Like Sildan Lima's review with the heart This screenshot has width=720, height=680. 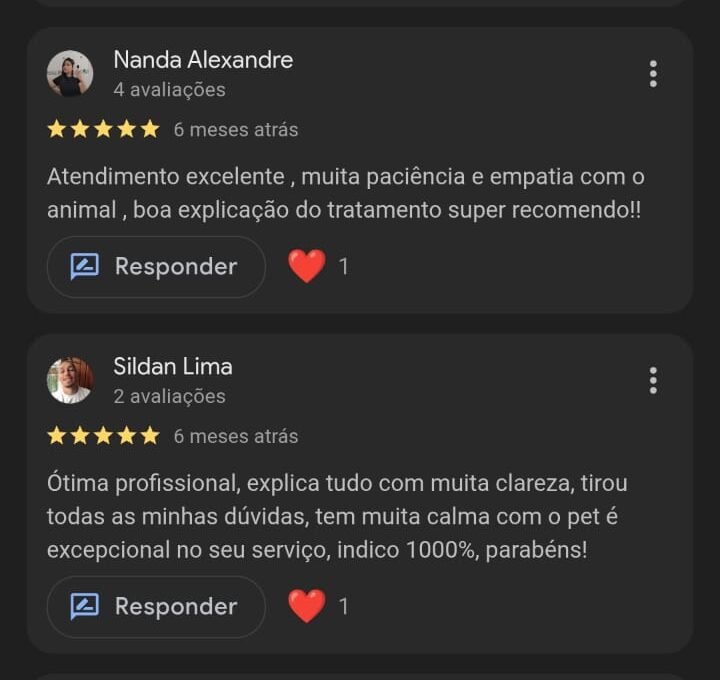pyautogui.click(x=307, y=607)
